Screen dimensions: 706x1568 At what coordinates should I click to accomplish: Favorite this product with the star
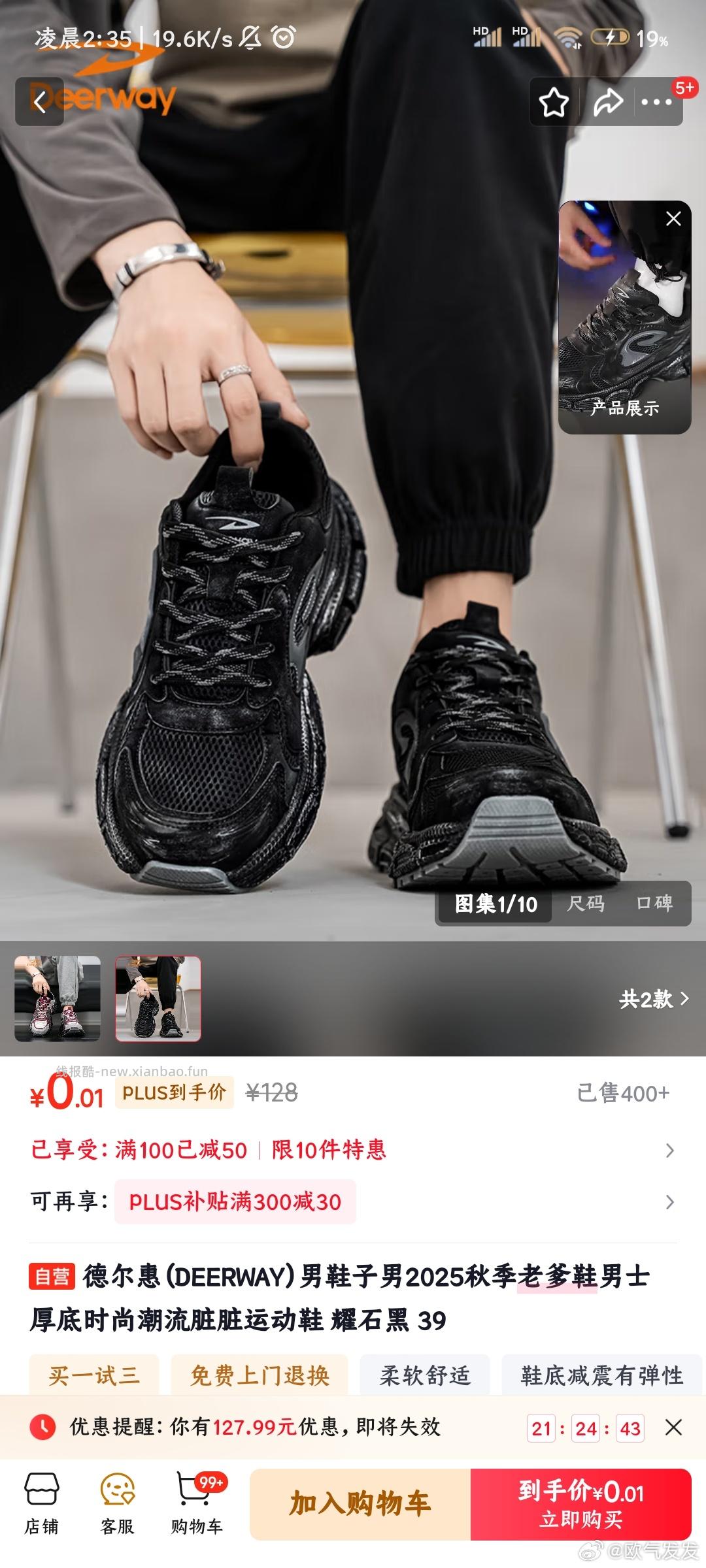pyautogui.click(x=554, y=102)
